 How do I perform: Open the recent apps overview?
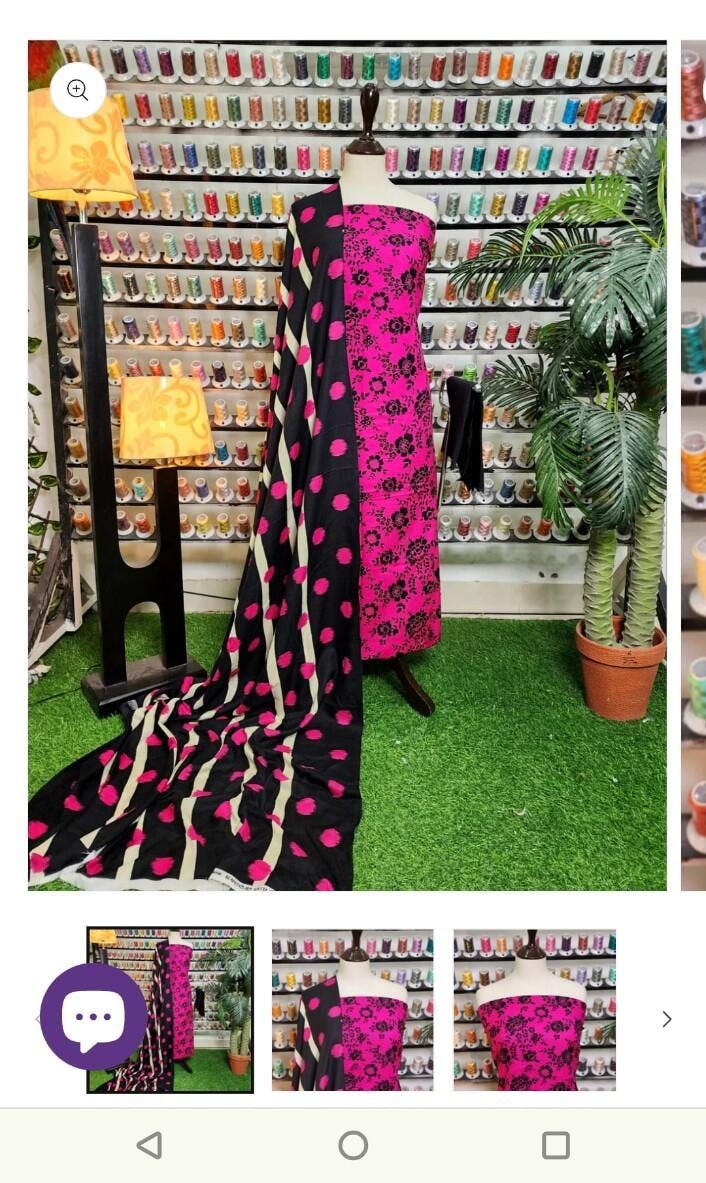point(555,1145)
